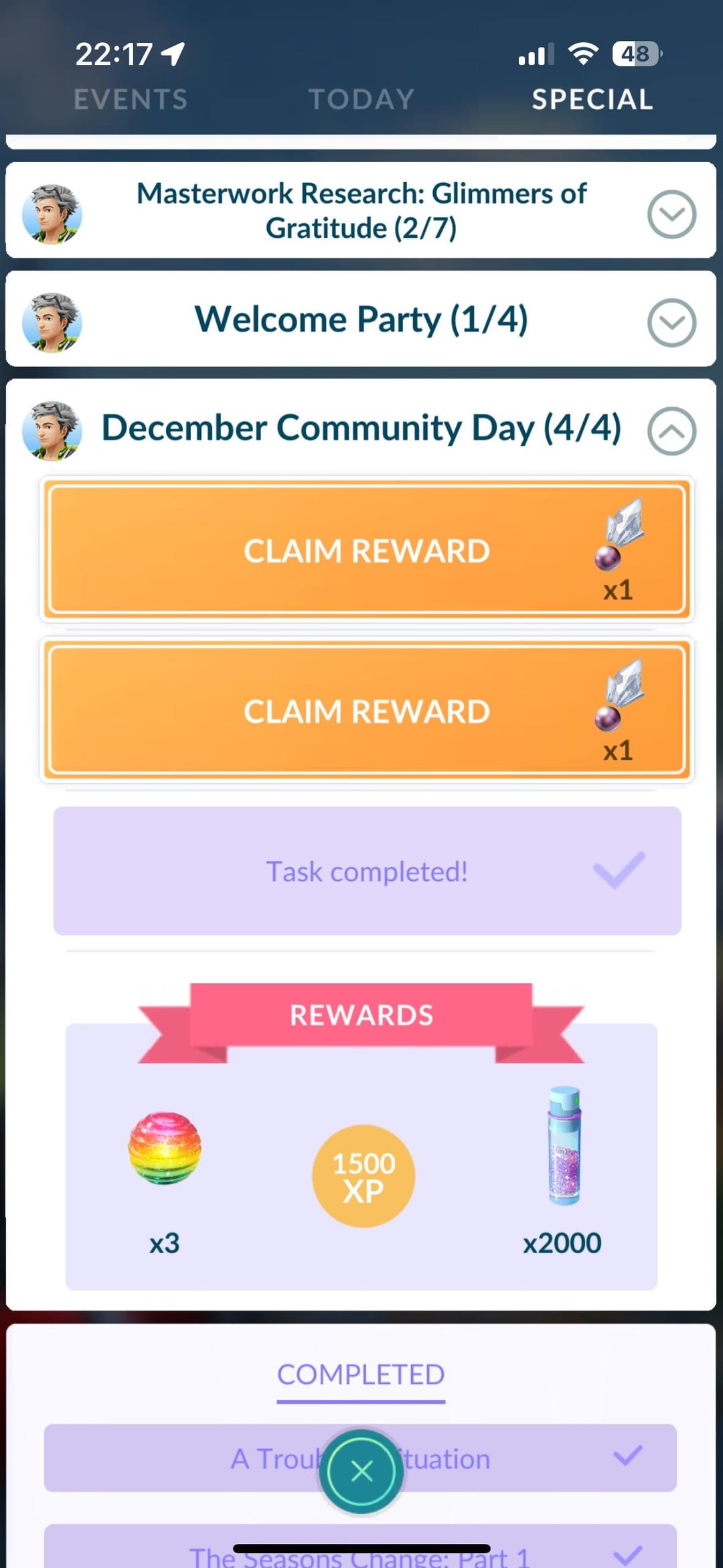Close the research screen with the X button
The width and height of the screenshot is (723, 1568).
(361, 1472)
